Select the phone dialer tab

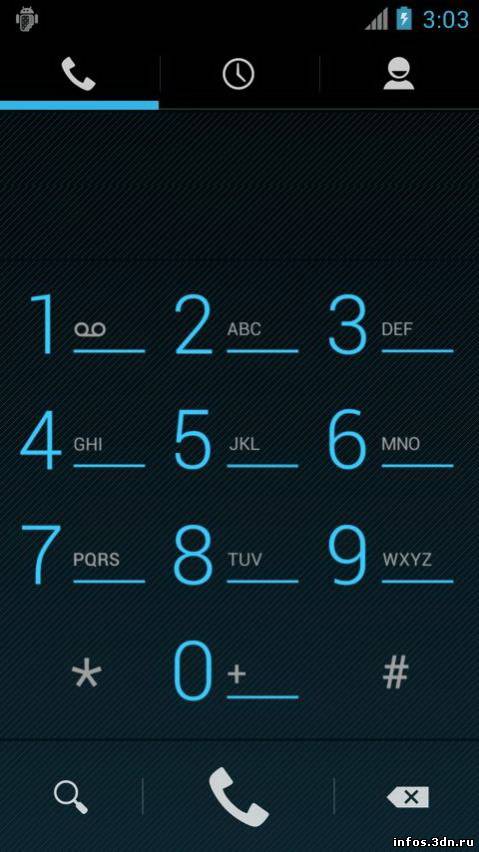click(x=79, y=74)
